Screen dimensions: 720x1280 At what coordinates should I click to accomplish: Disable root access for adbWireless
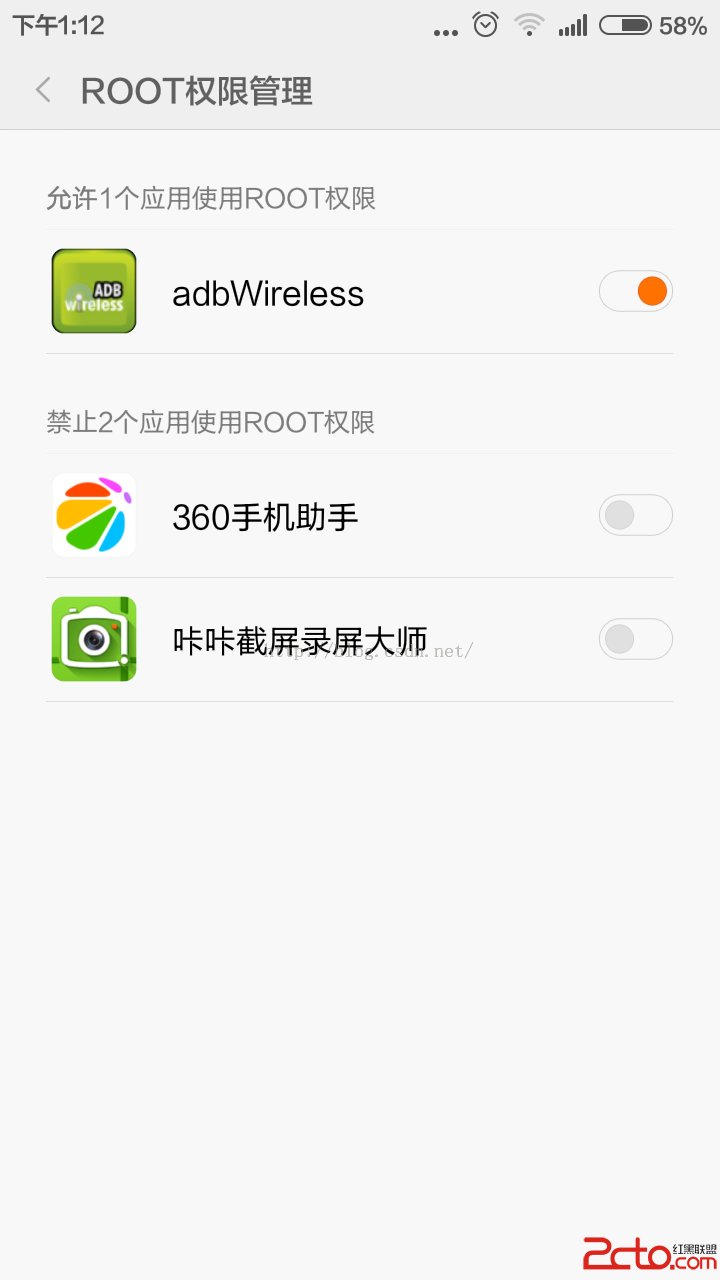click(635, 292)
